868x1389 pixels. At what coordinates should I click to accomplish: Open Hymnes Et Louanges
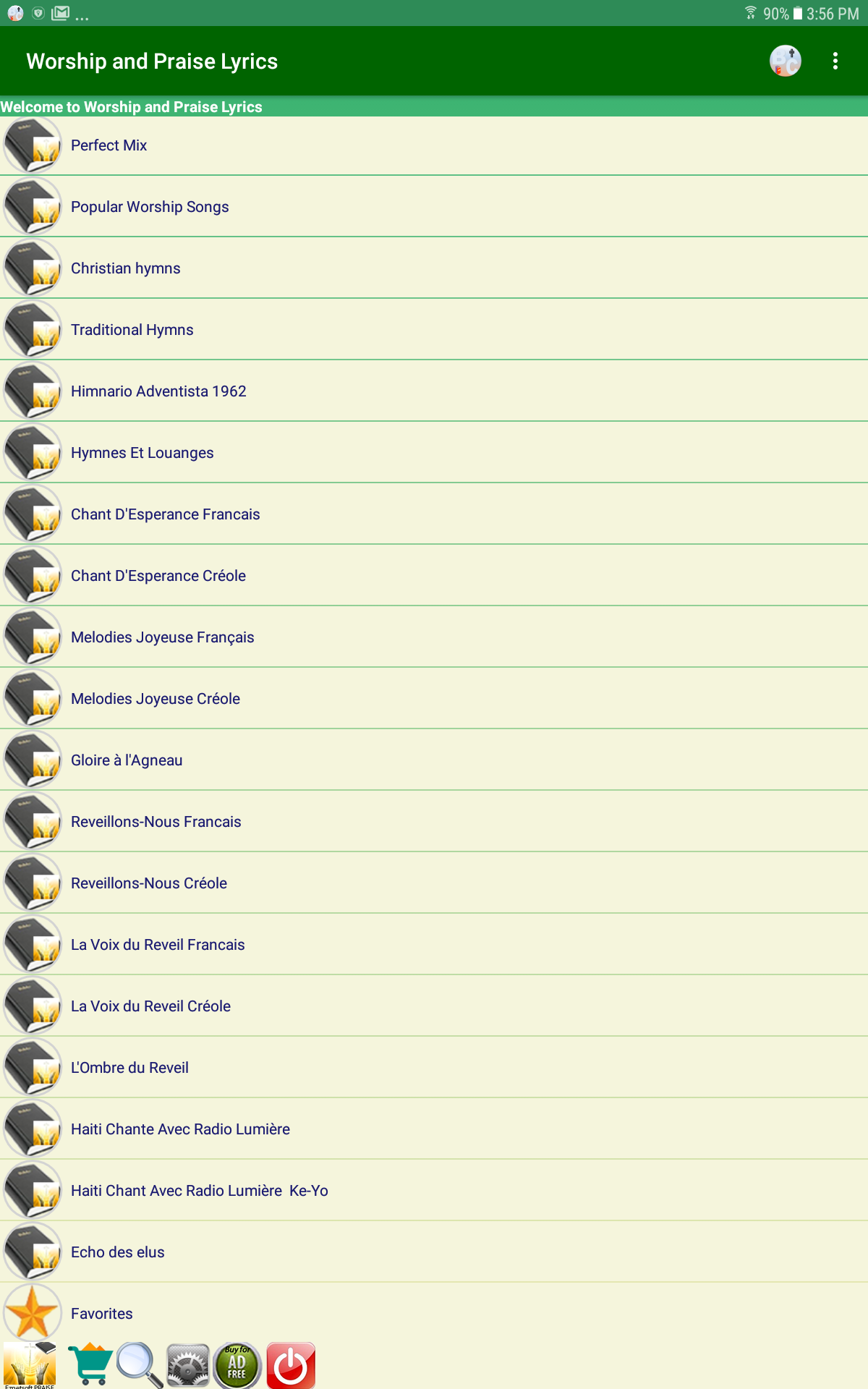click(x=434, y=453)
